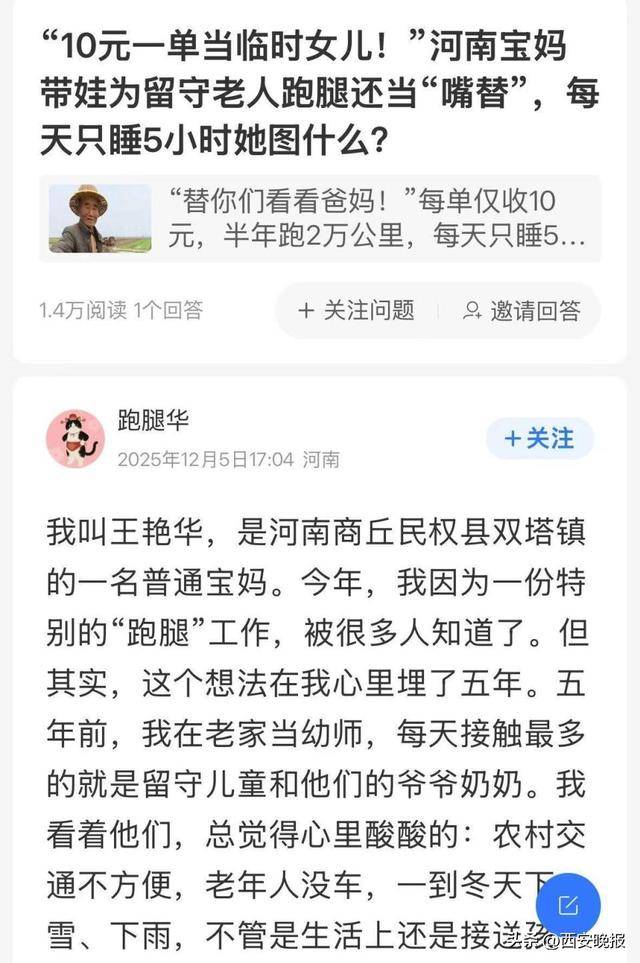Open 跑腿华's profile avatar
This screenshot has height=963, width=640.
[75, 438]
